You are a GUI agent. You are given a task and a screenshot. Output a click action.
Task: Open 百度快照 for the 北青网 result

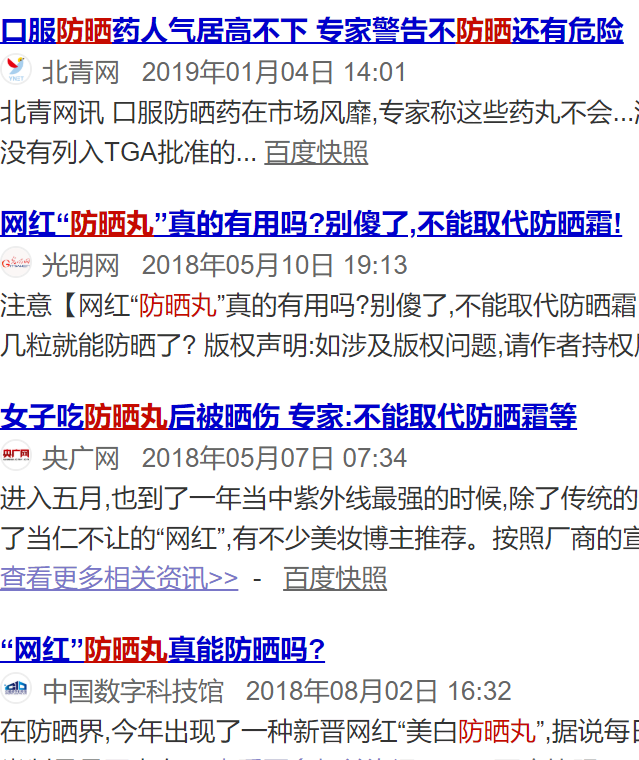[316, 152]
